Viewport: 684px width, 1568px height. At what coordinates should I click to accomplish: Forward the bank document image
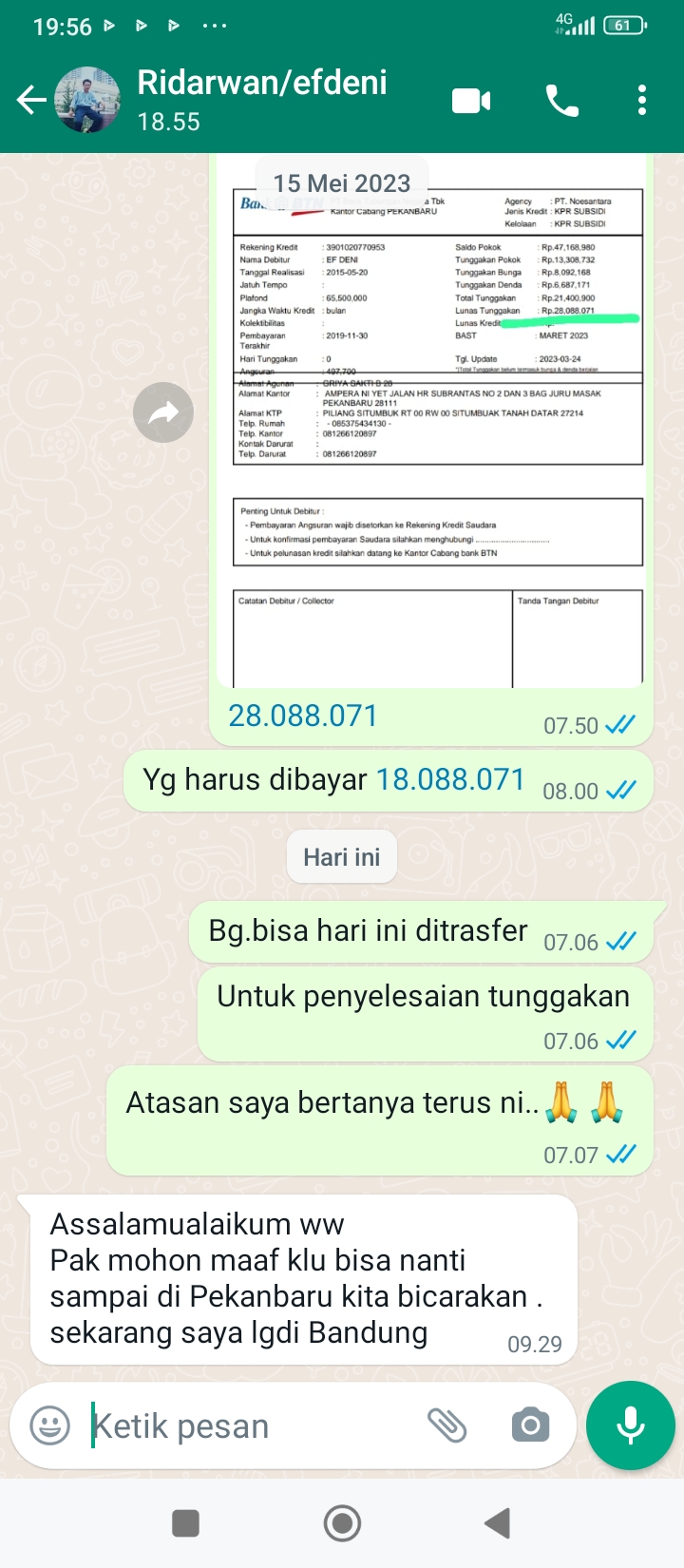coord(163,412)
